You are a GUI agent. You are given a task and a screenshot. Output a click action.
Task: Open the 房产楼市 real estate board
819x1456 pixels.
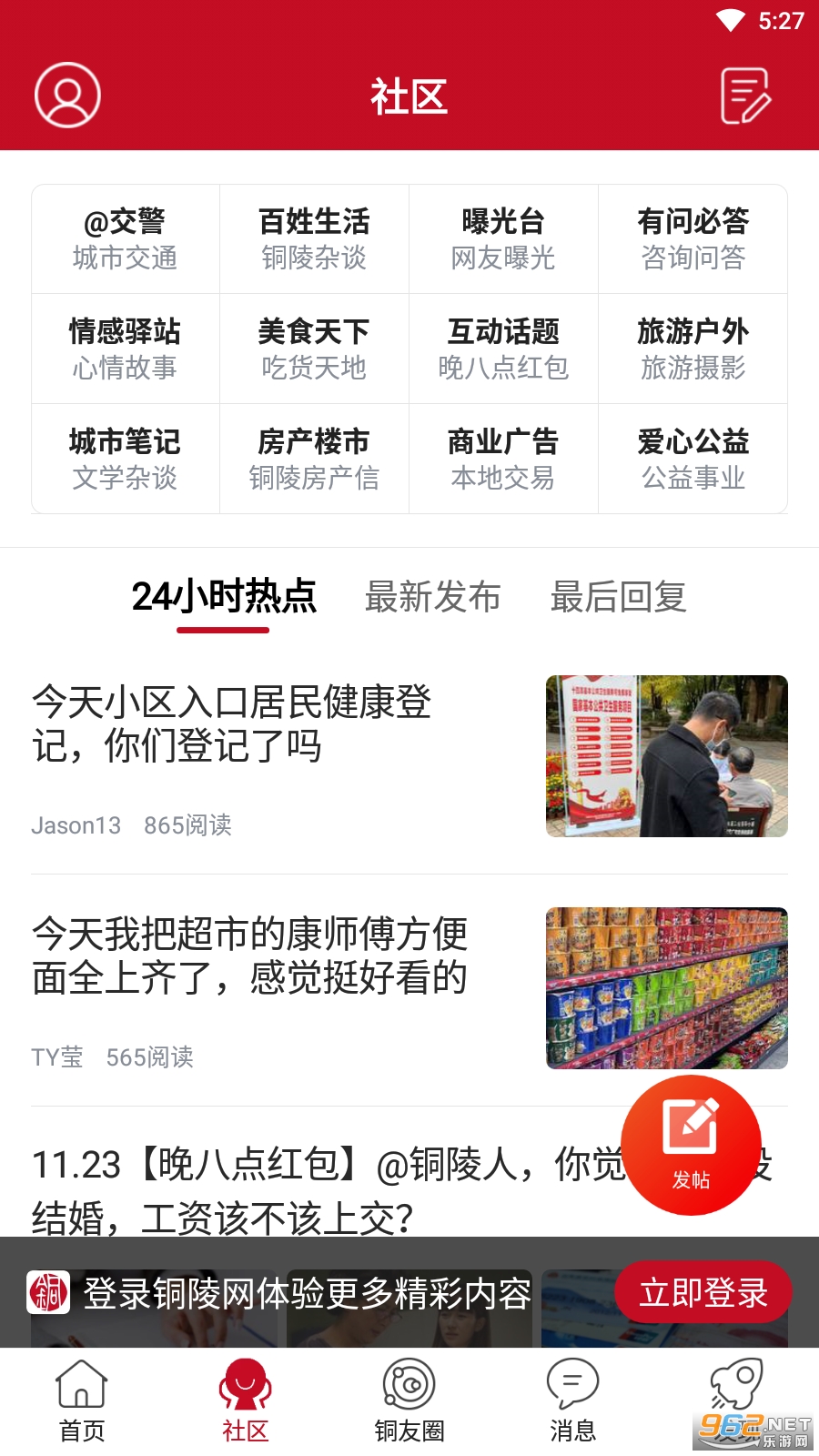pos(314,460)
